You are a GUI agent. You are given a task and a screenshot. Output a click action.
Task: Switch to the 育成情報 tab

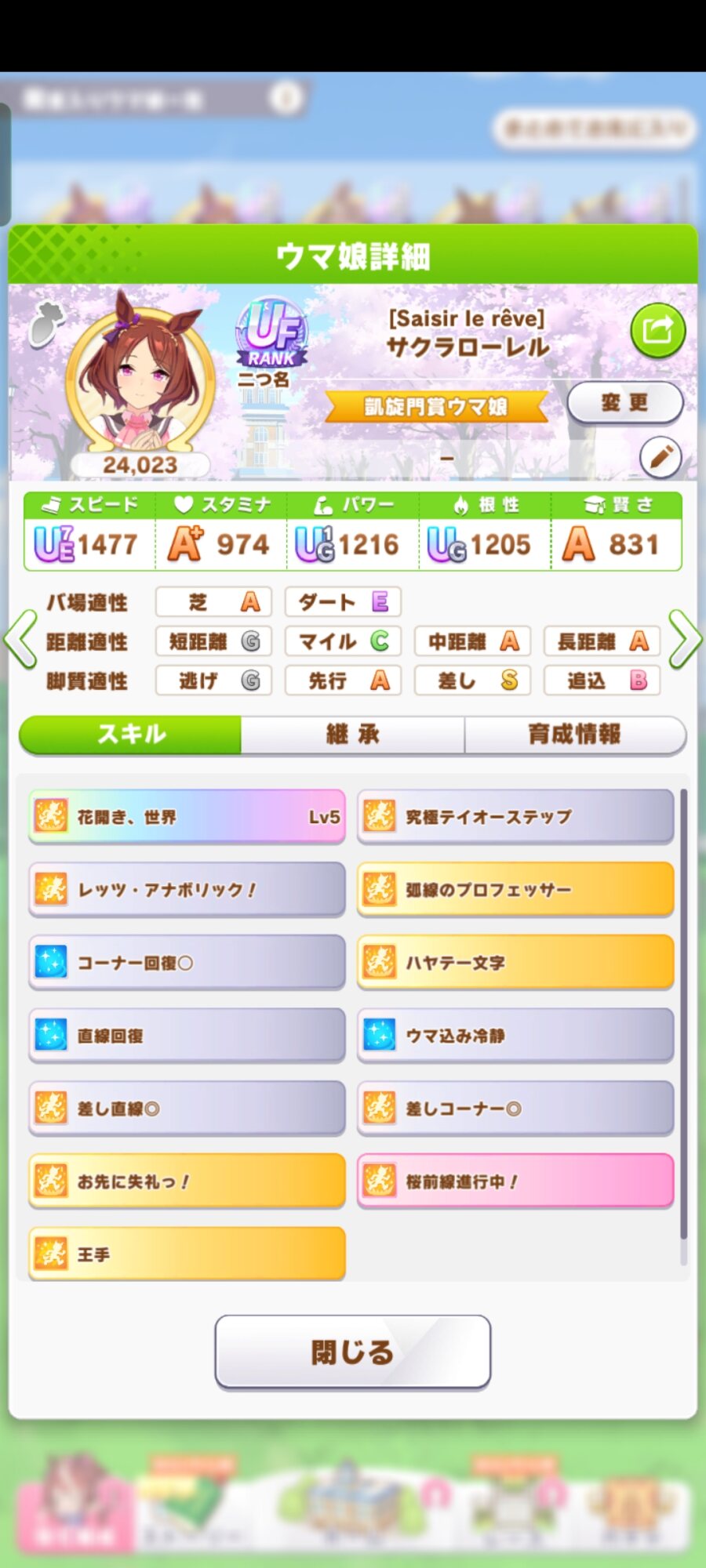point(574,735)
